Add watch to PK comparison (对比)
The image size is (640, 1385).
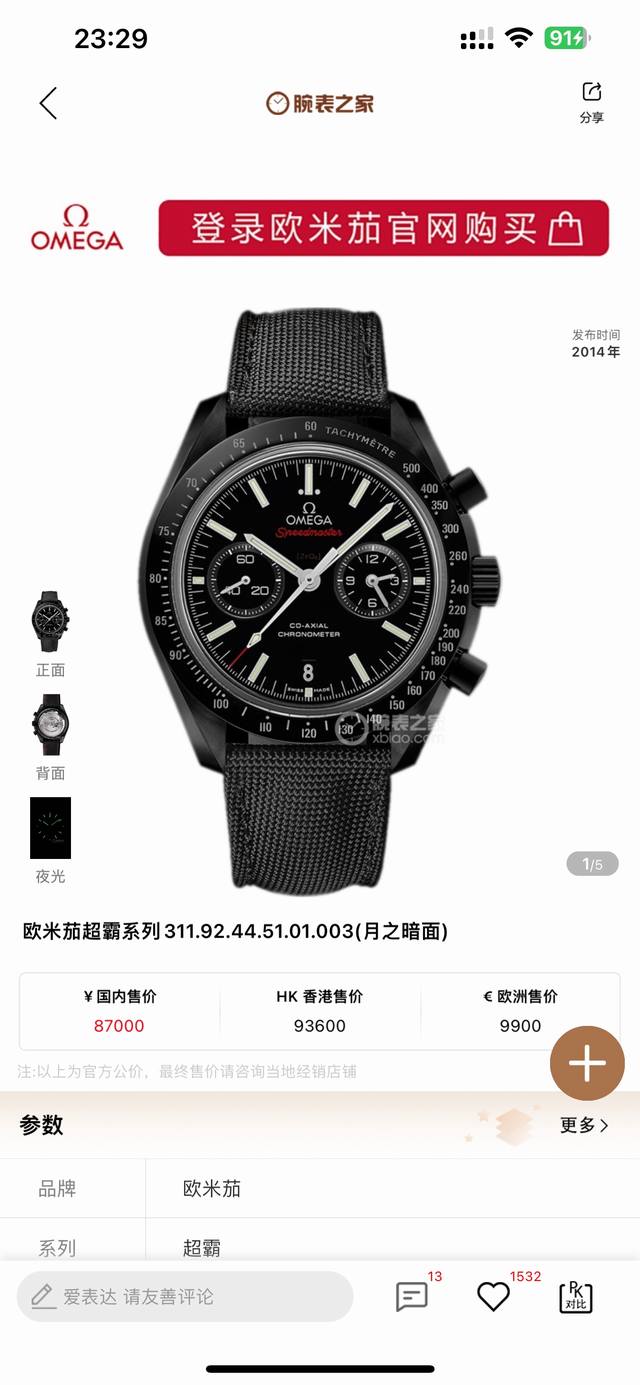click(575, 1296)
